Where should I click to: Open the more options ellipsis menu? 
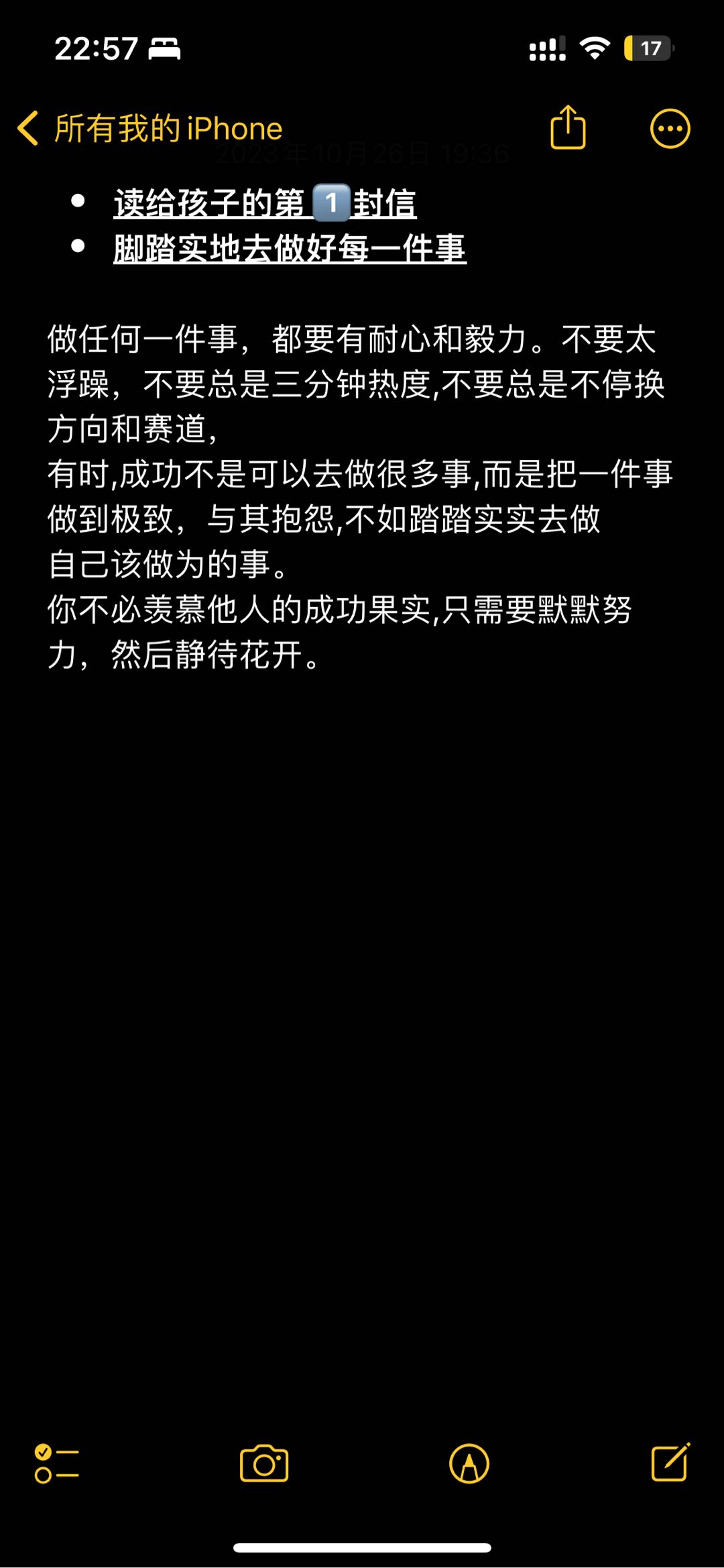pos(670,128)
